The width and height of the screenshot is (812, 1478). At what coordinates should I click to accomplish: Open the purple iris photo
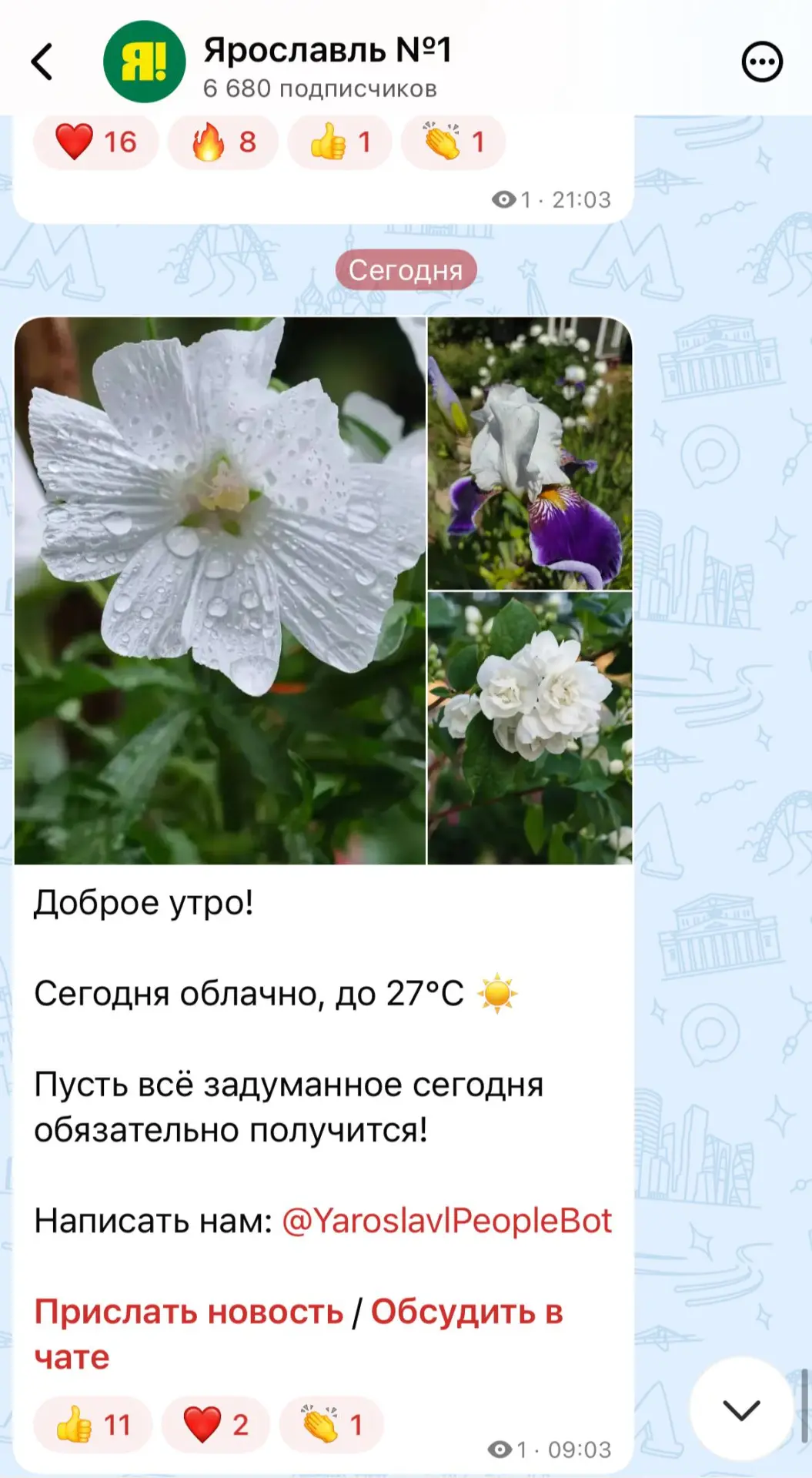click(530, 453)
